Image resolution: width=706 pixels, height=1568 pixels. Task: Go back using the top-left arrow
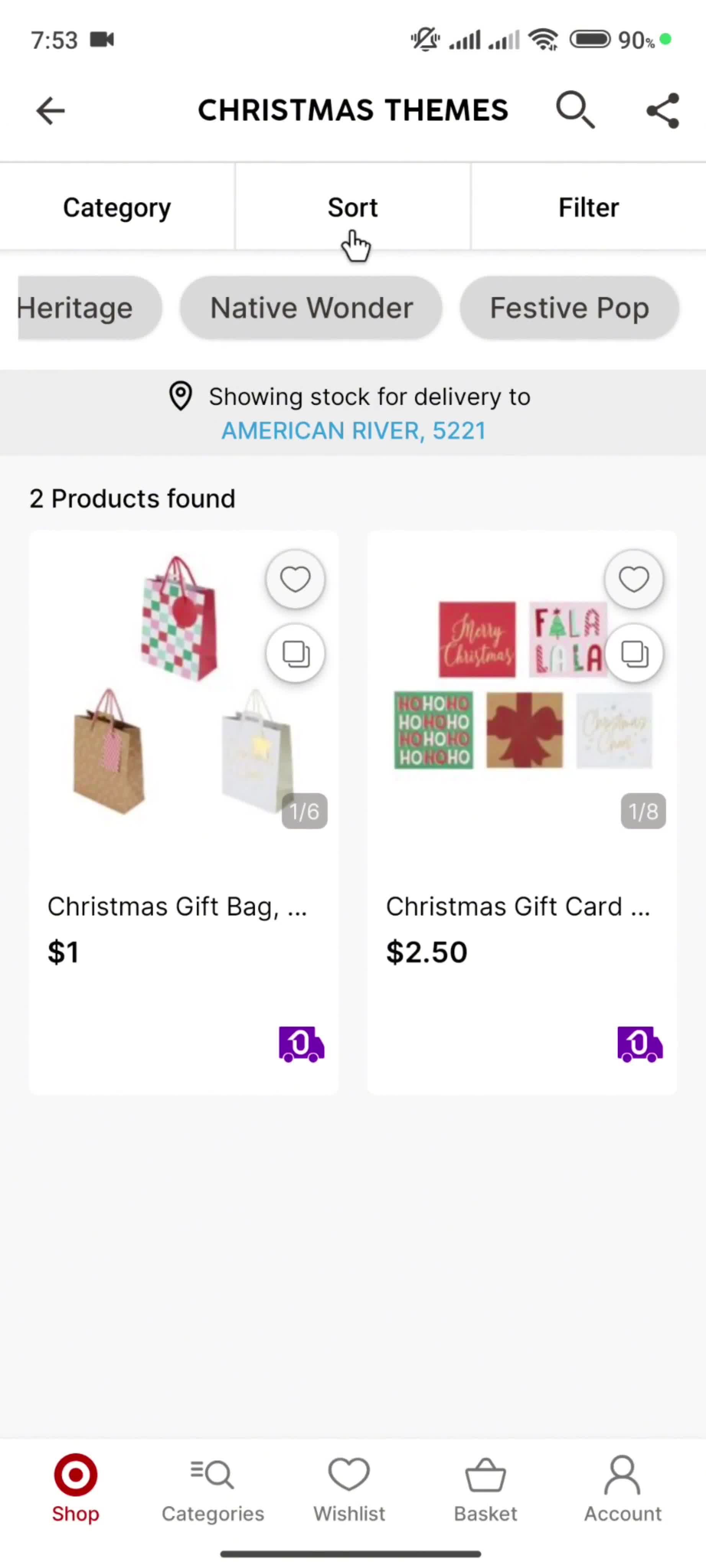(x=51, y=111)
